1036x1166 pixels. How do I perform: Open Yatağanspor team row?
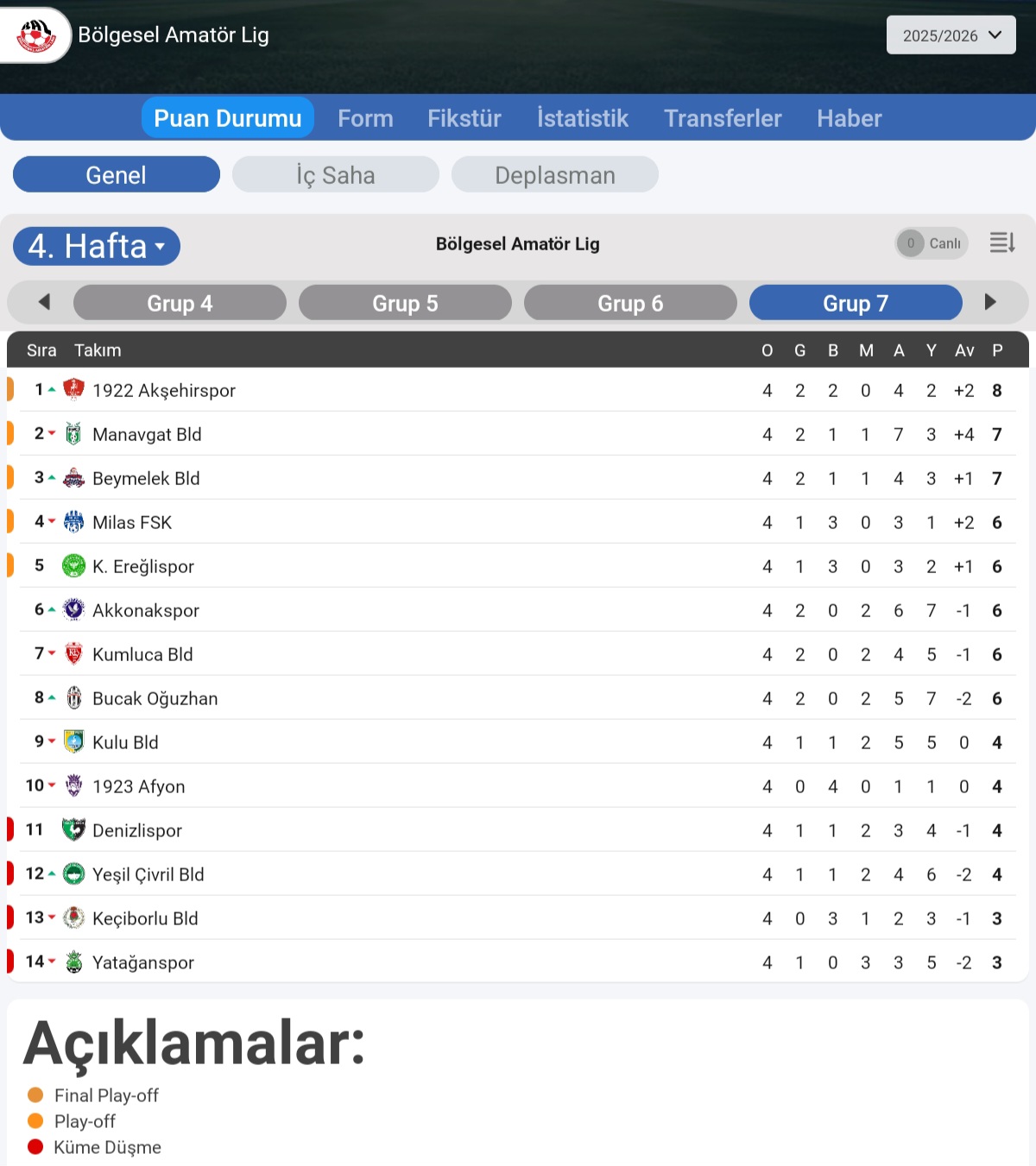tap(143, 963)
